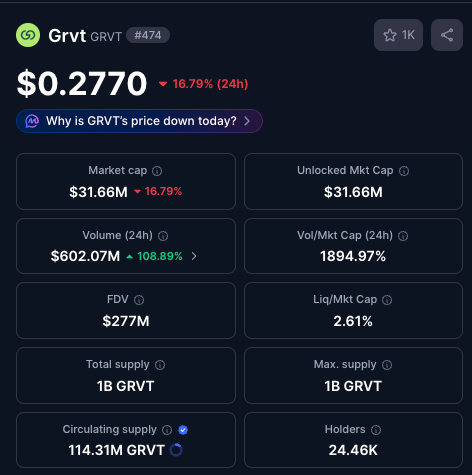This screenshot has width=472, height=475.
Task: Open "Why is GRVT's price down today?"
Action: click(139, 121)
